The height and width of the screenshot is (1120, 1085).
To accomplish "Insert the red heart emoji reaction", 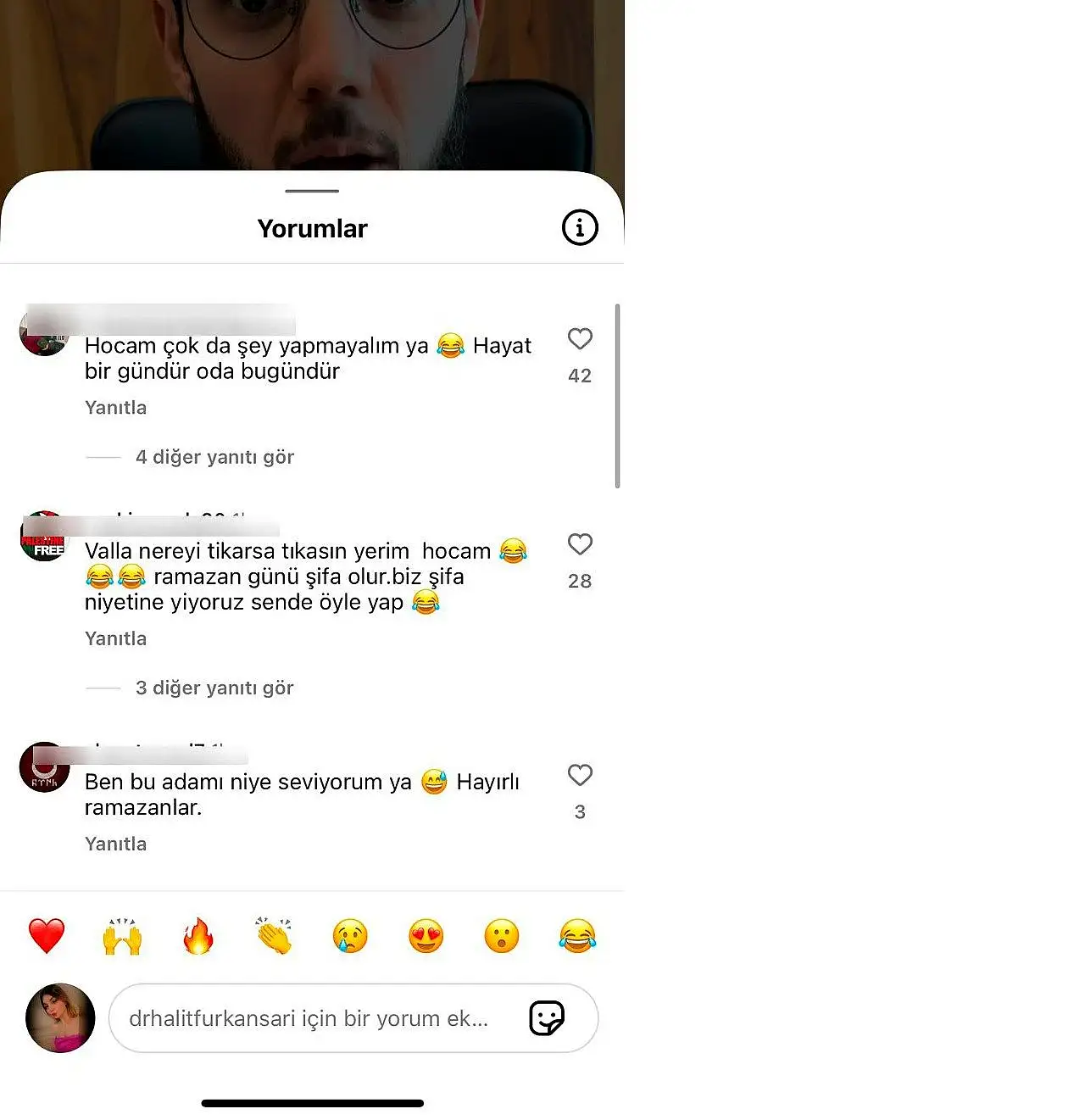I will pos(47,936).
